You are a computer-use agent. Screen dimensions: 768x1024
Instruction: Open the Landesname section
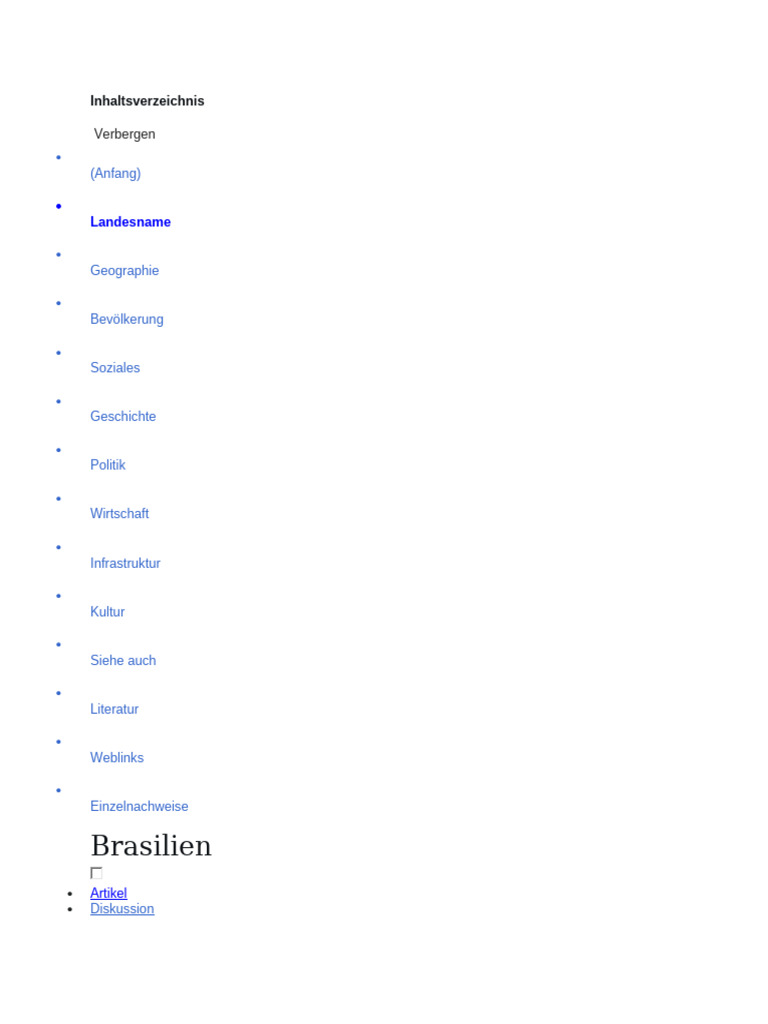coord(131,222)
